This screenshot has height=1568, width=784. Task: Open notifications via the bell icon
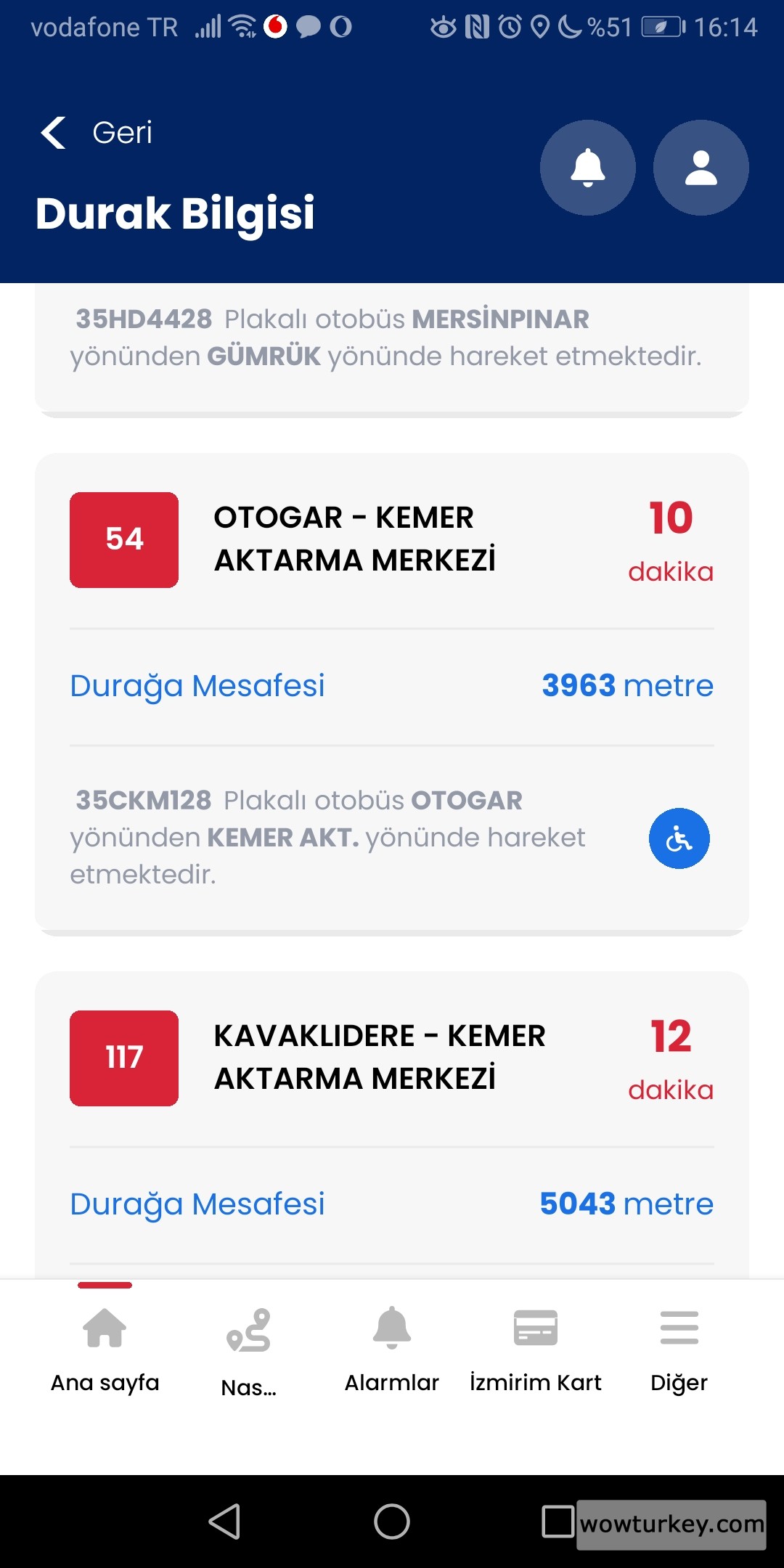[x=588, y=167]
